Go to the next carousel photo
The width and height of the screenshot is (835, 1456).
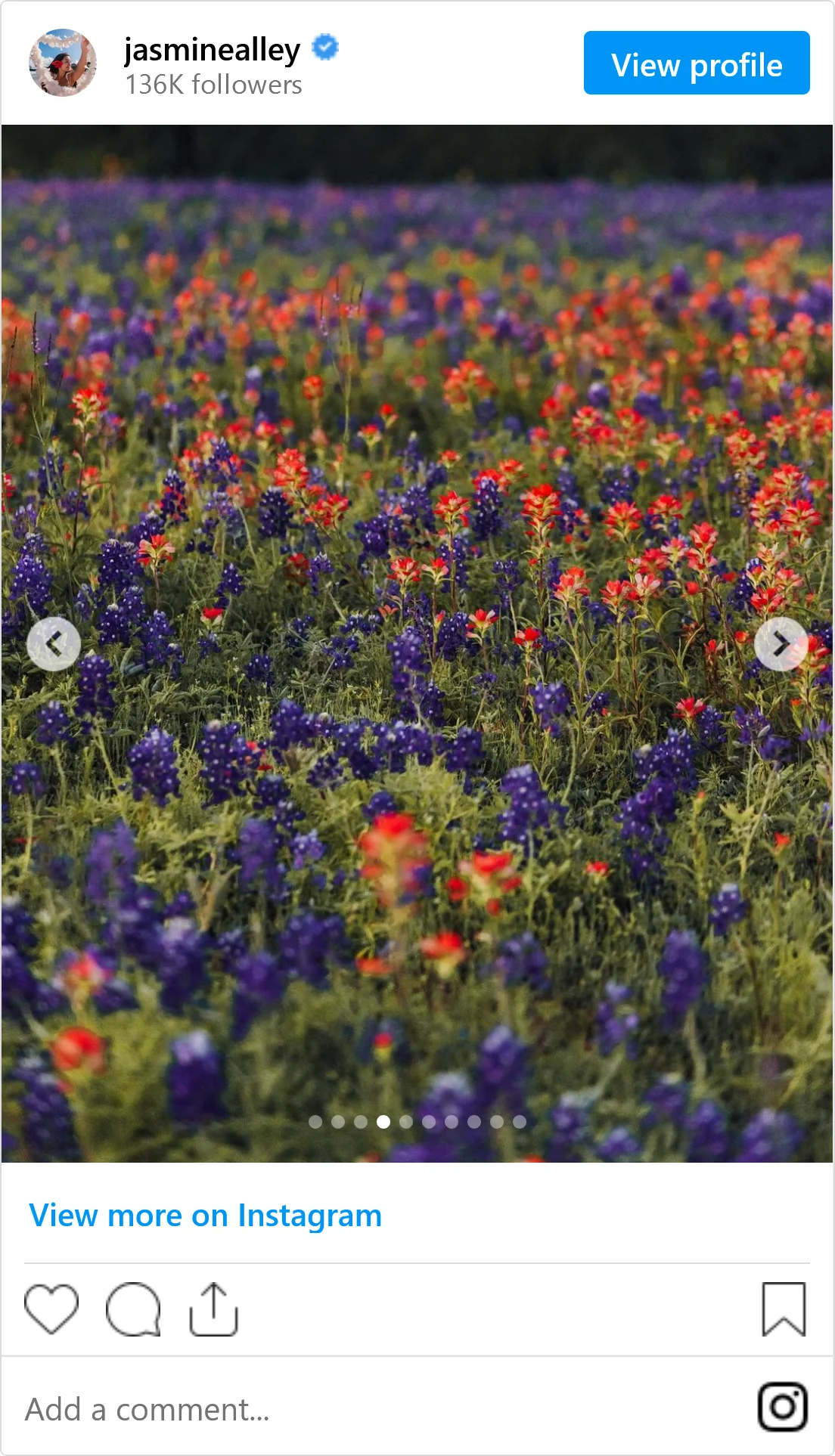coord(781,644)
